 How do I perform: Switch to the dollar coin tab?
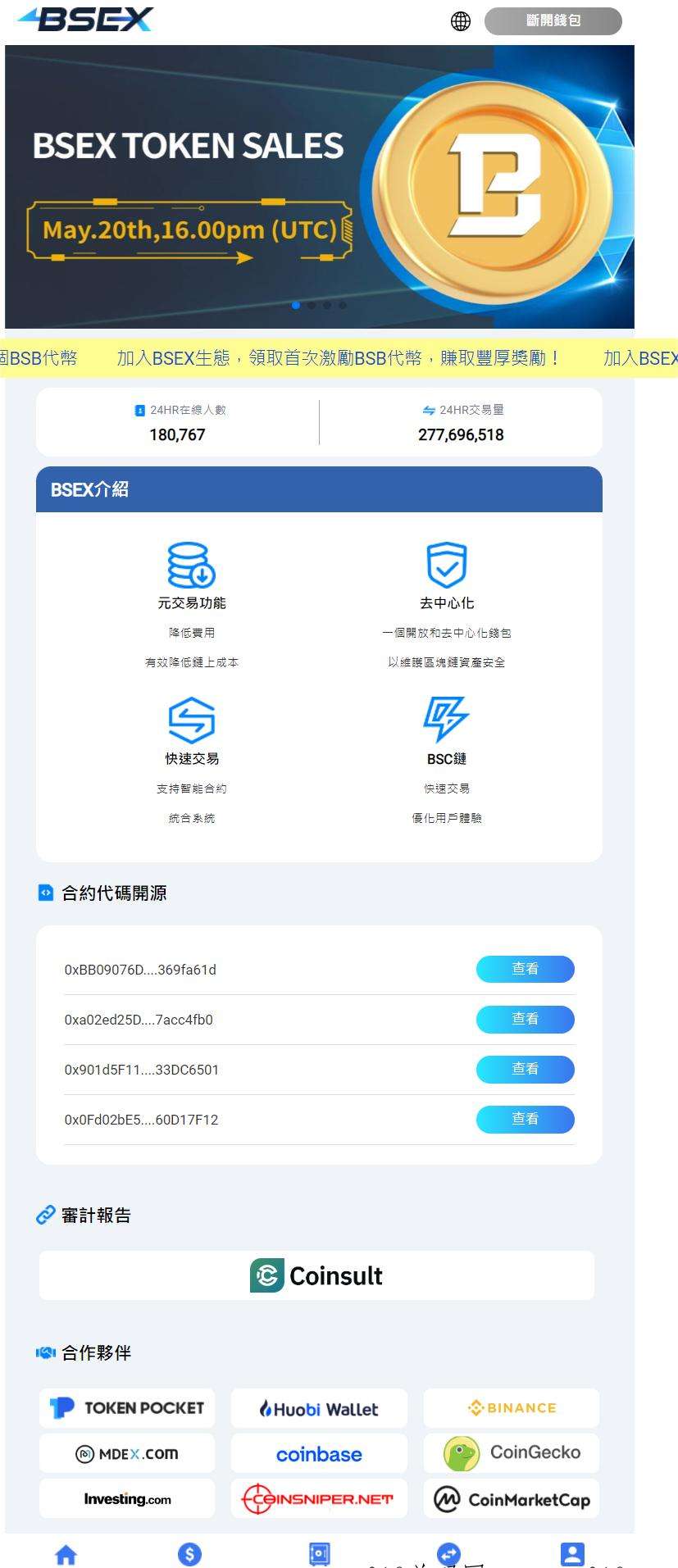(189, 1553)
